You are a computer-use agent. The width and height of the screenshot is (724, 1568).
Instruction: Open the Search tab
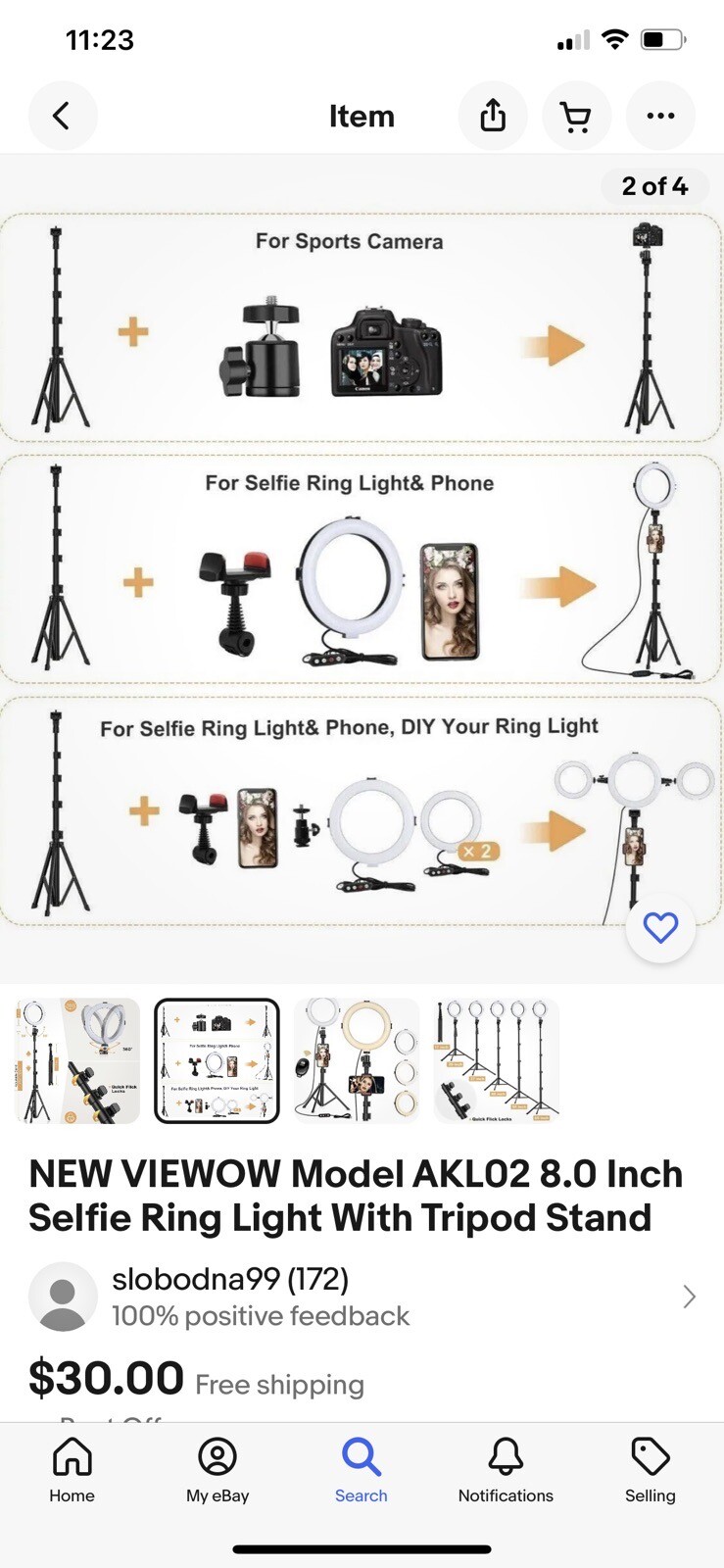coord(361,1470)
